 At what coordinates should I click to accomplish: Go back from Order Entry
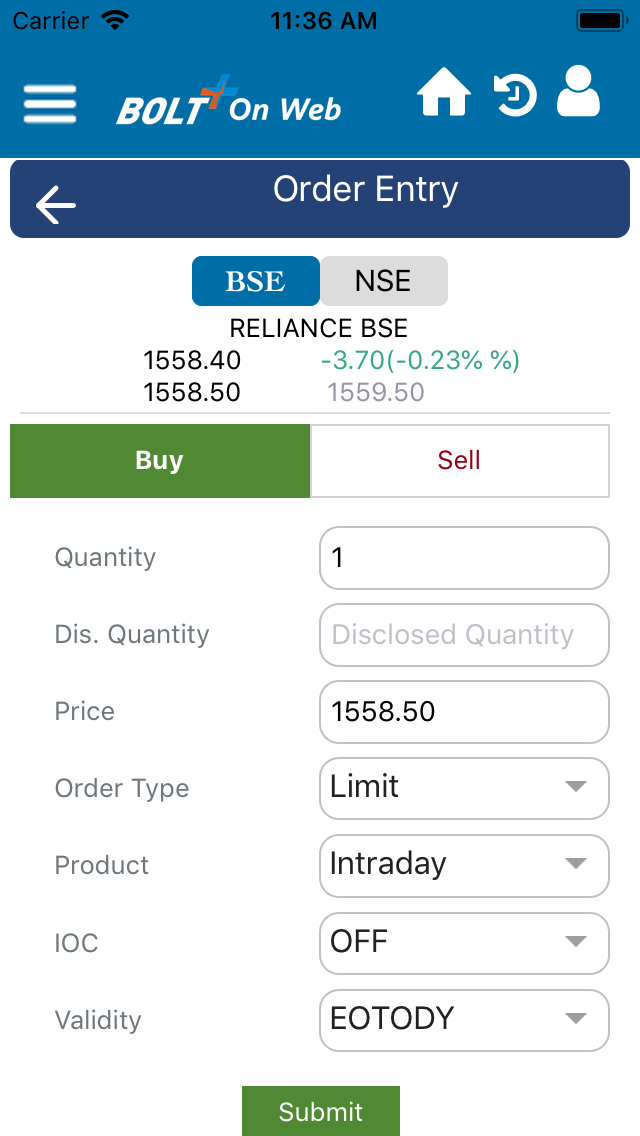[x=56, y=204]
